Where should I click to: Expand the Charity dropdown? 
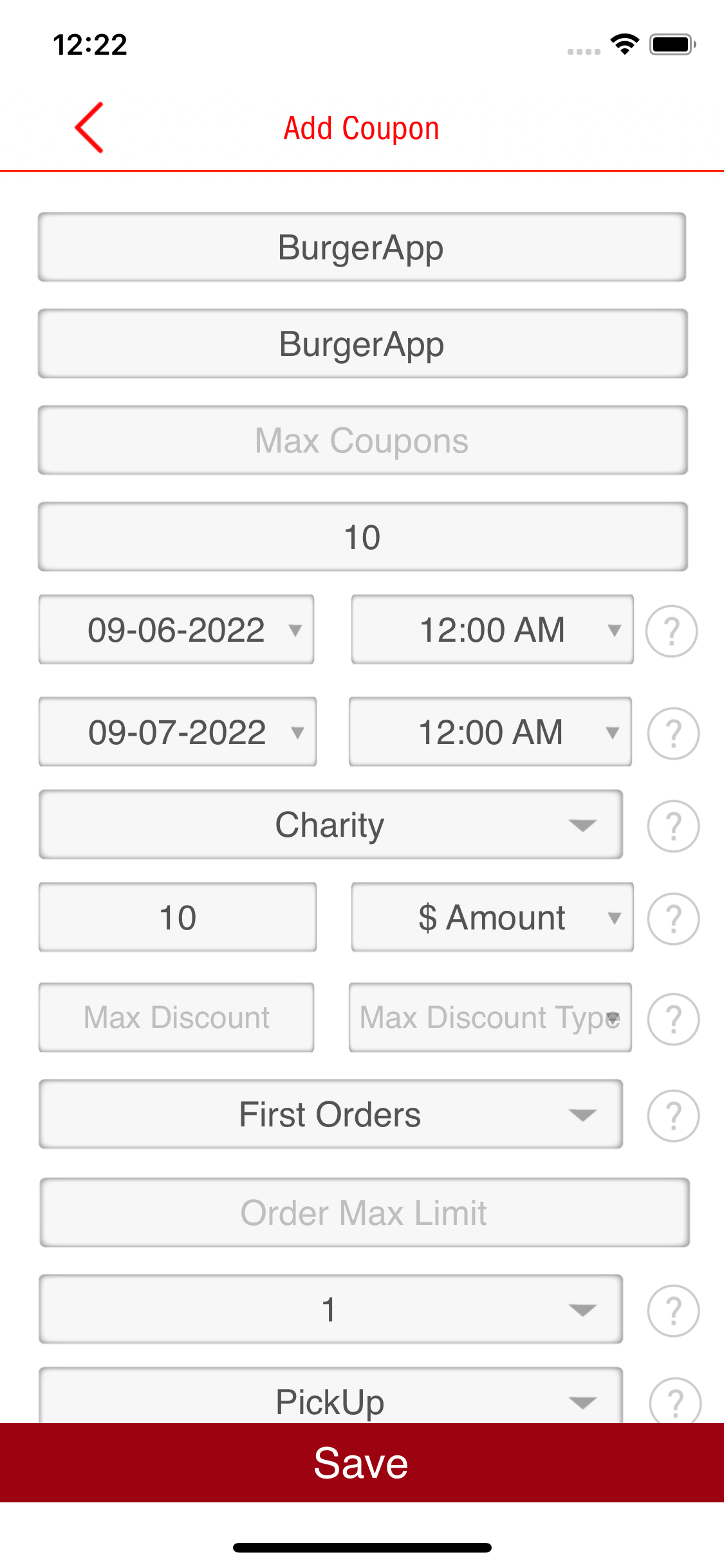pos(331,825)
